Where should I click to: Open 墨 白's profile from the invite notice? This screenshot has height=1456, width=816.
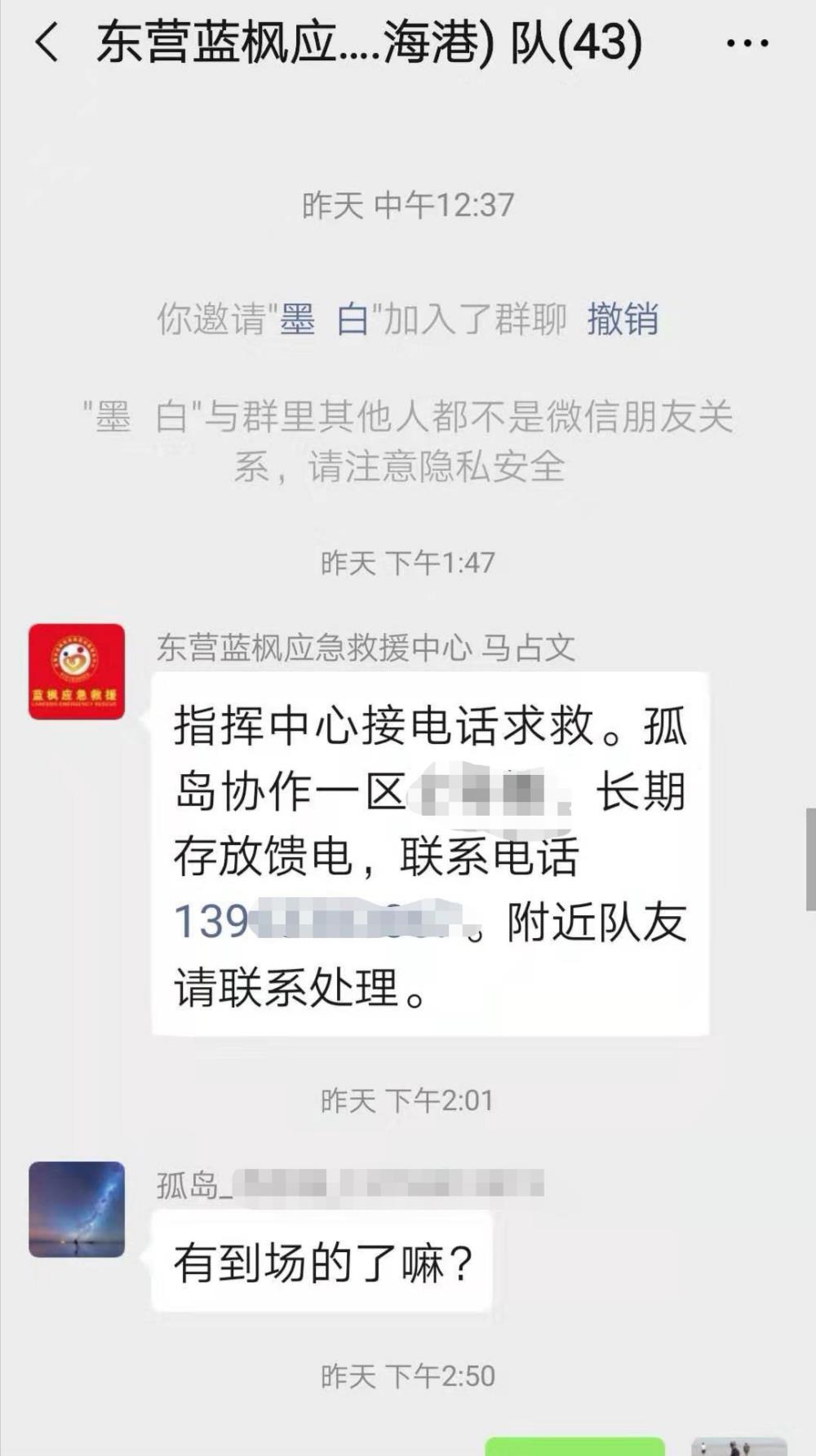point(325,319)
